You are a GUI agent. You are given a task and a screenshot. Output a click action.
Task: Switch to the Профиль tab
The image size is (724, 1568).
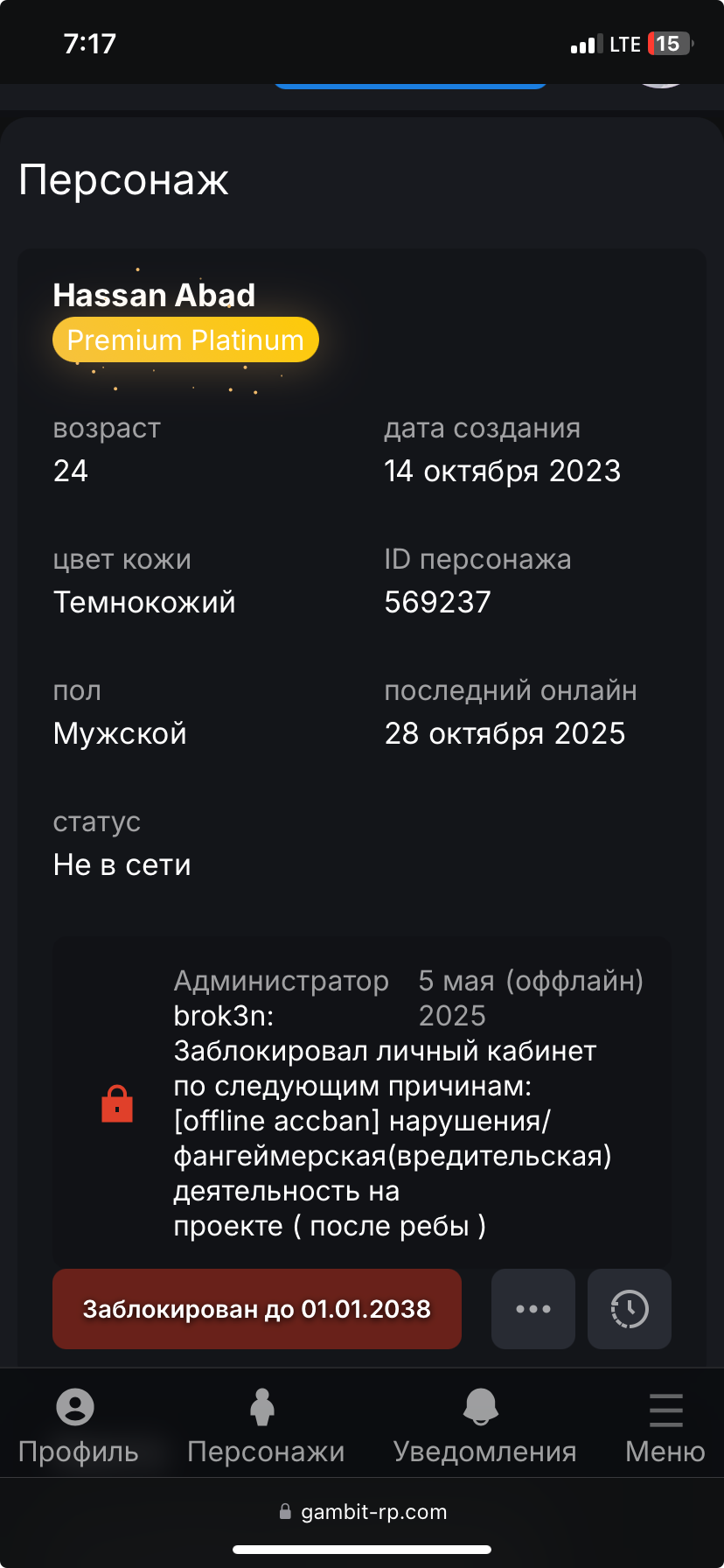77,1426
